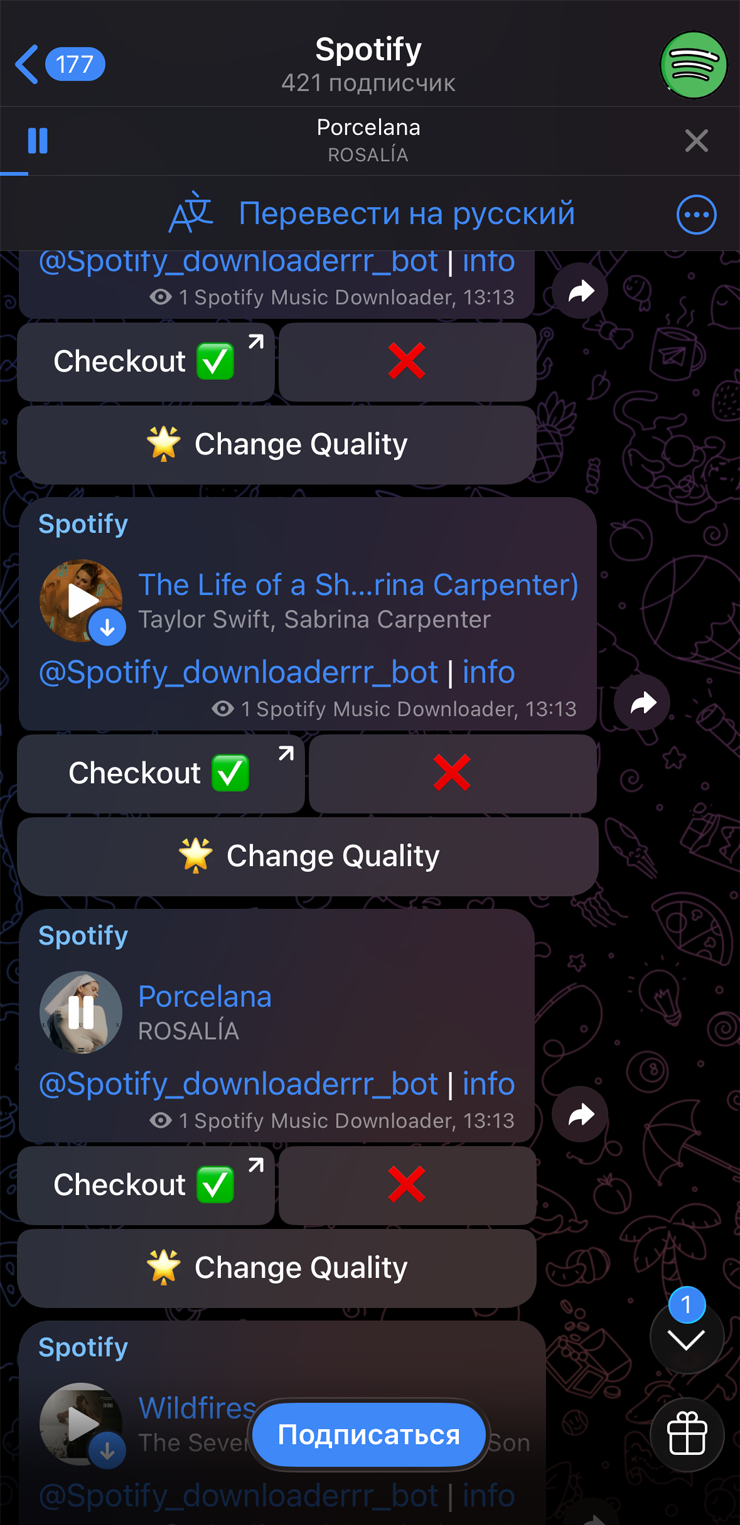Image resolution: width=740 pixels, height=1525 pixels.
Task: Subscribe with the Подписаться button
Action: pyautogui.click(x=368, y=1434)
